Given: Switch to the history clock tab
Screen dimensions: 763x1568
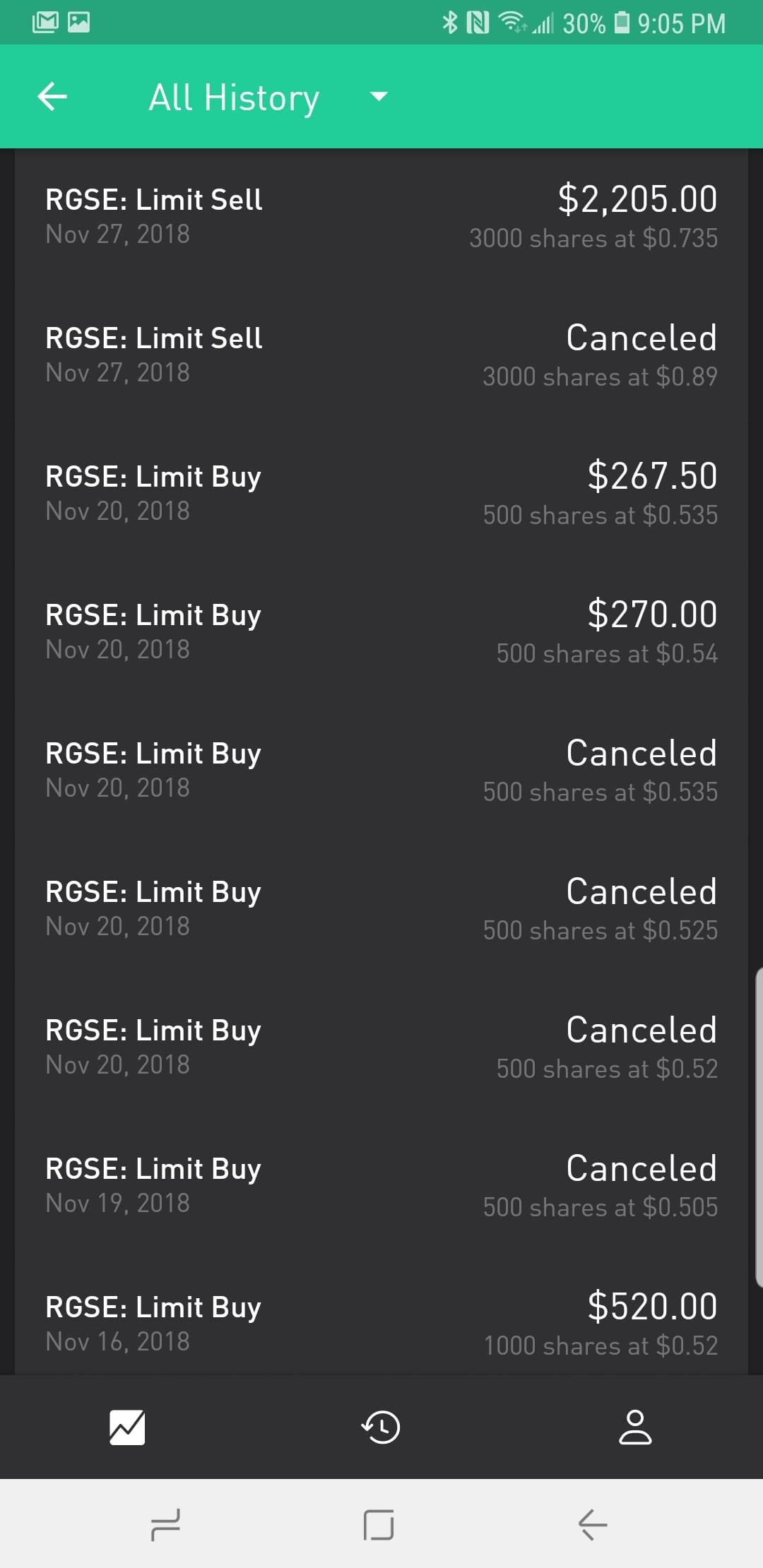Looking at the screenshot, I should point(381,1427).
